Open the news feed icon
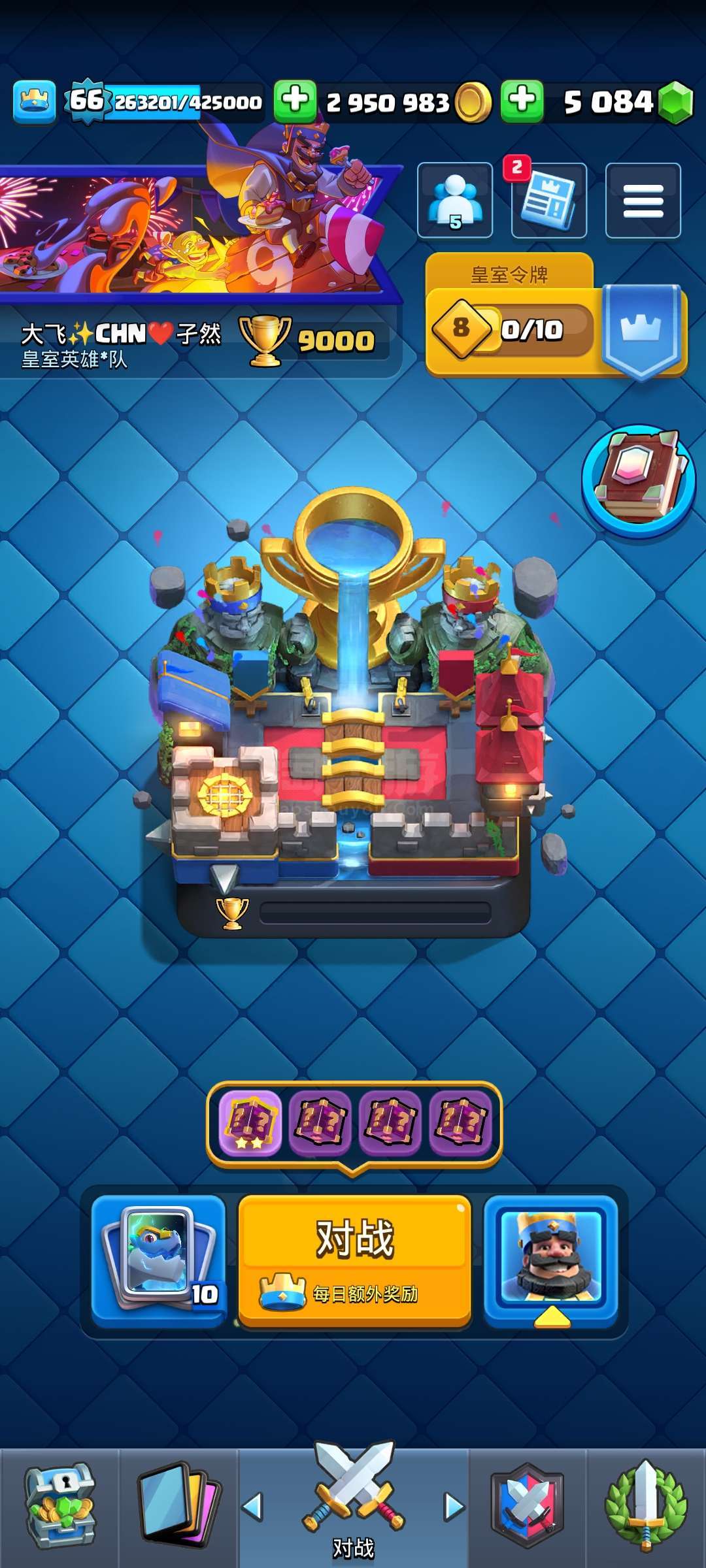The height and width of the screenshot is (1568, 706). point(548,200)
